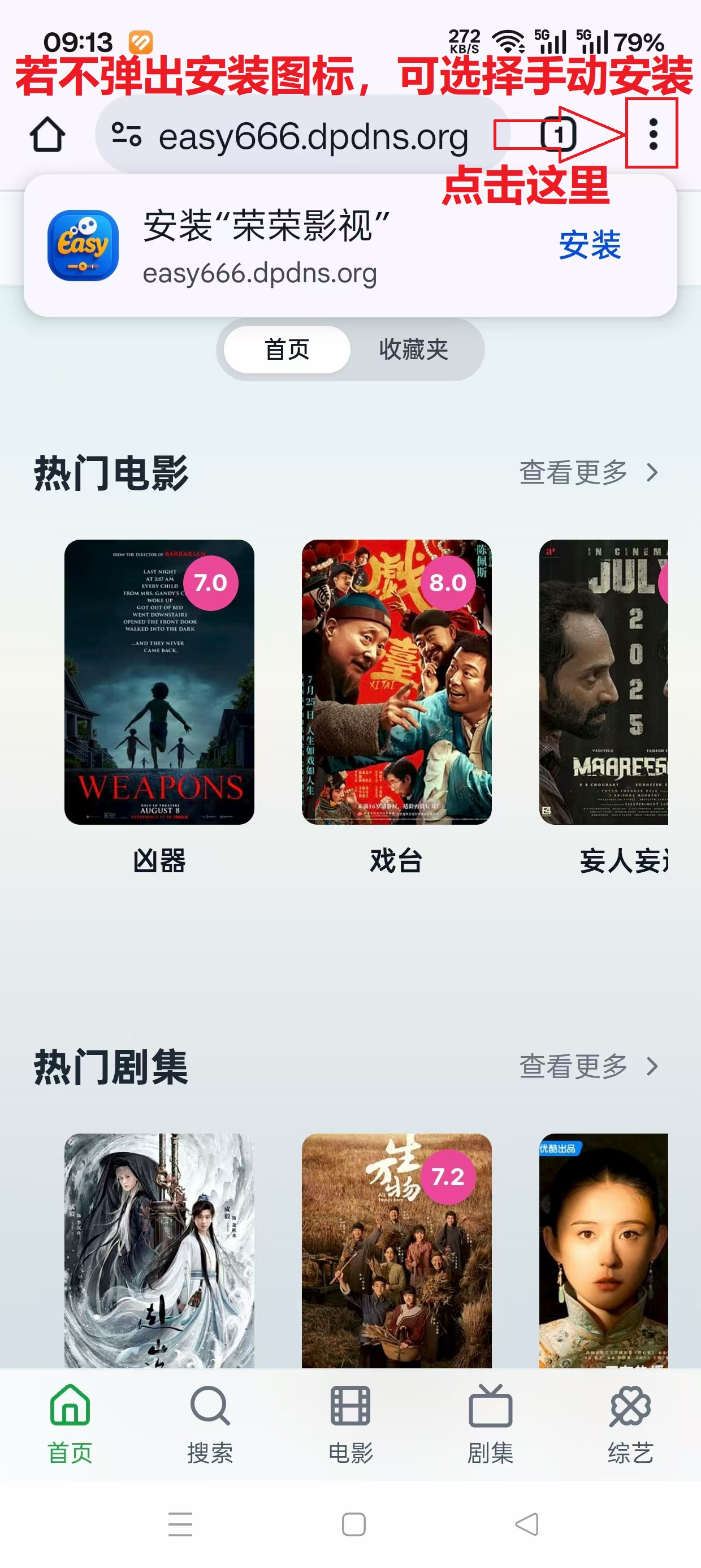This screenshot has height=1568, width=701.
Task: Open the browser three-dot menu
Action: tap(652, 135)
